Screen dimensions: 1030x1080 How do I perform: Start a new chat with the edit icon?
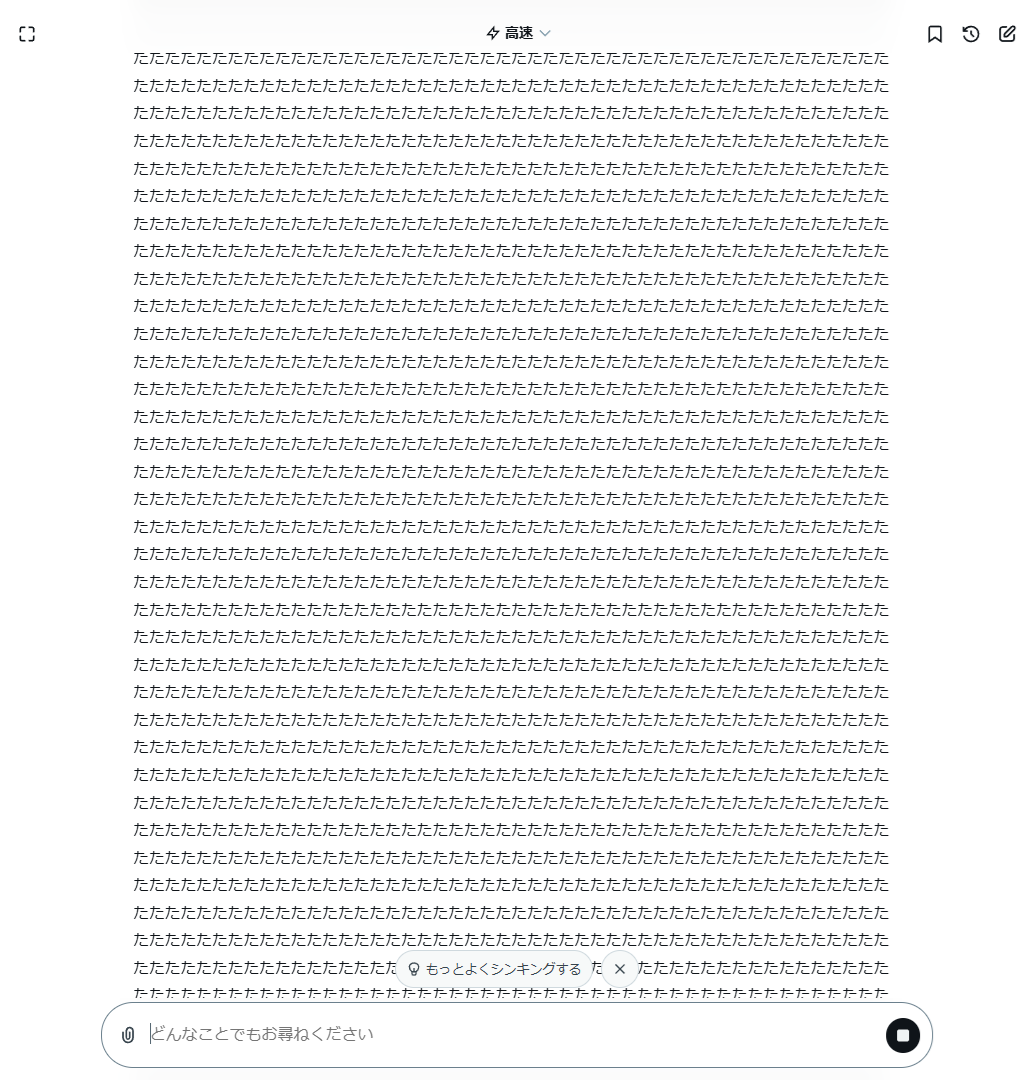(x=1007, y=34)
